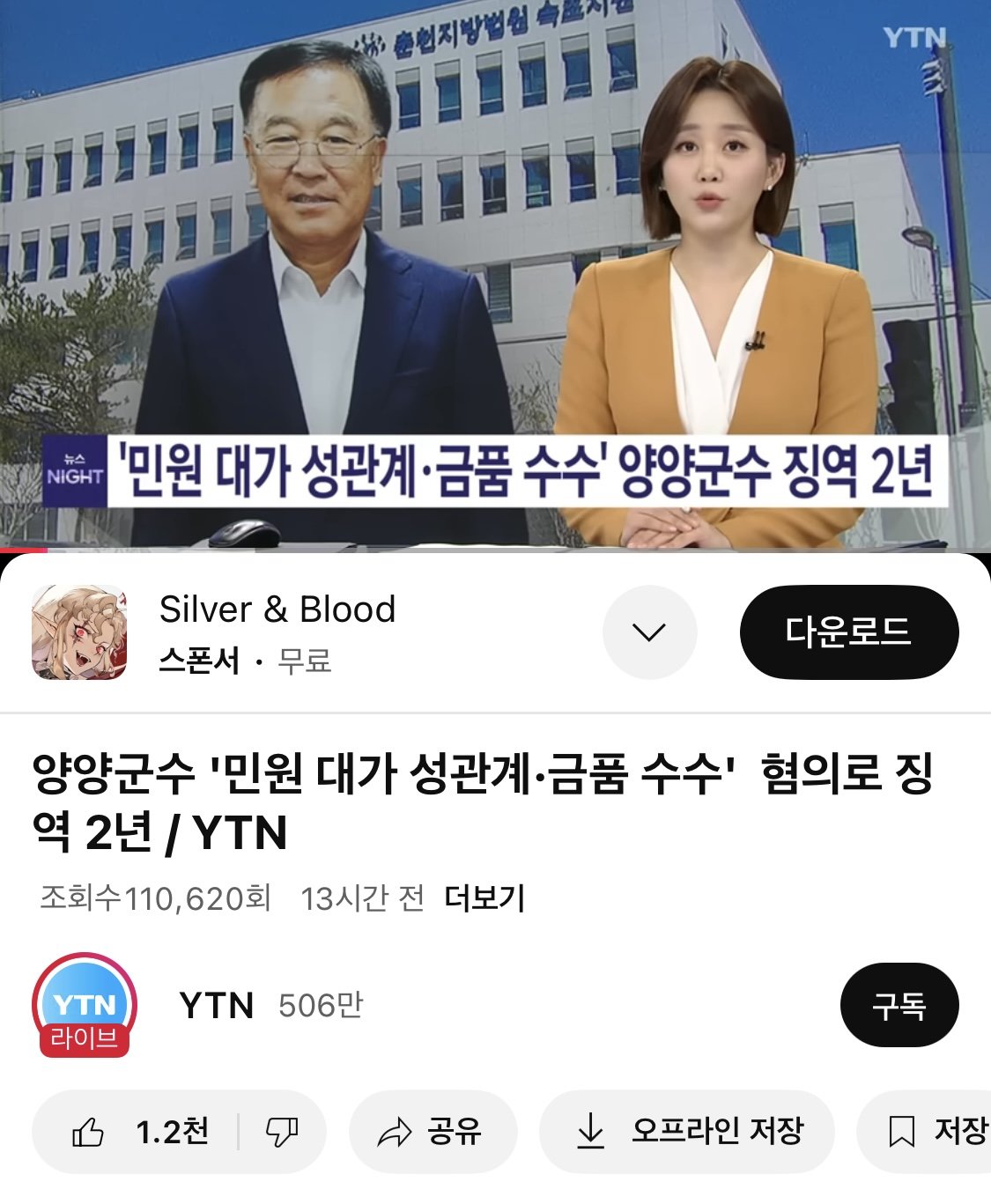
Task: Open the YTN 라이브 channel avatar
Action: (85, 1005)
